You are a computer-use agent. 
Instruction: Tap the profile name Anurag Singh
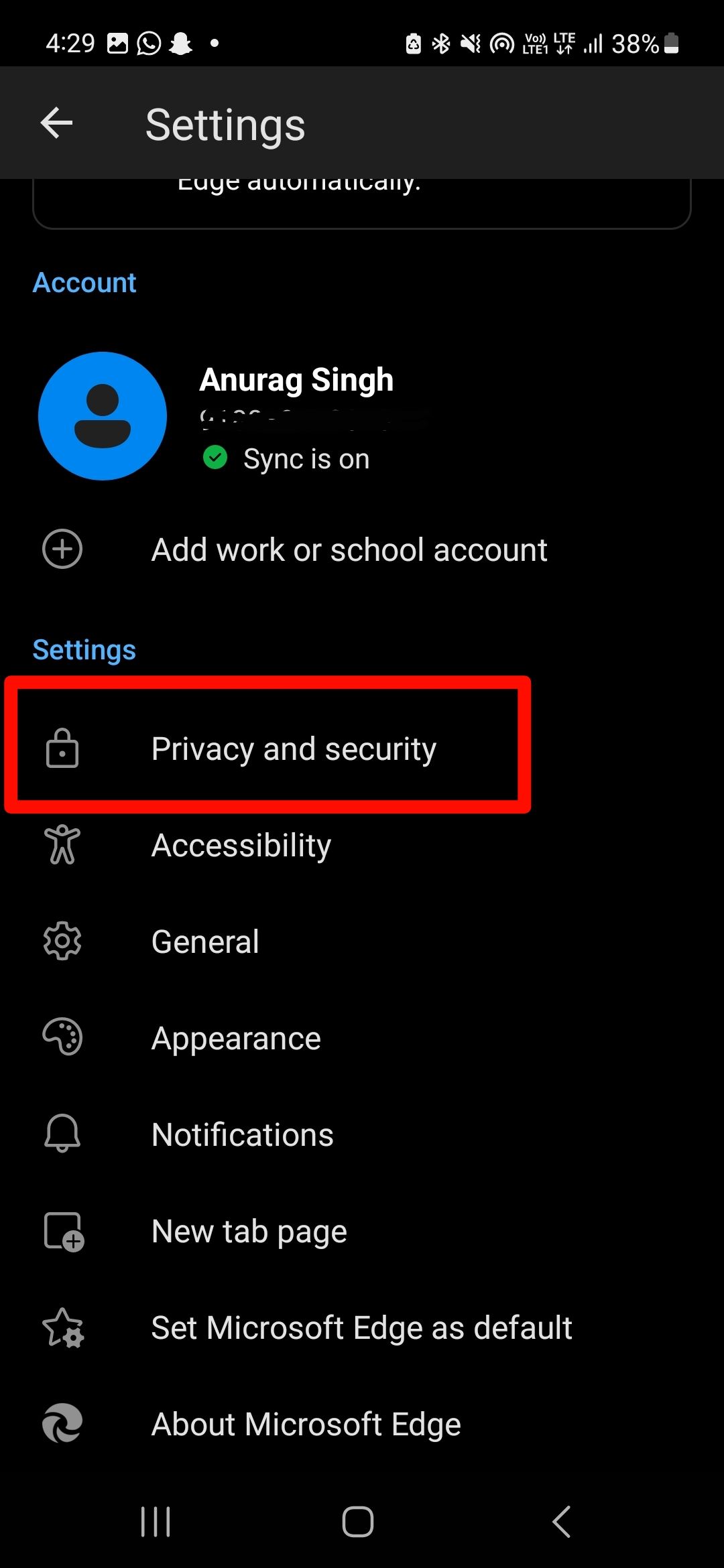[x=296, y=379]
